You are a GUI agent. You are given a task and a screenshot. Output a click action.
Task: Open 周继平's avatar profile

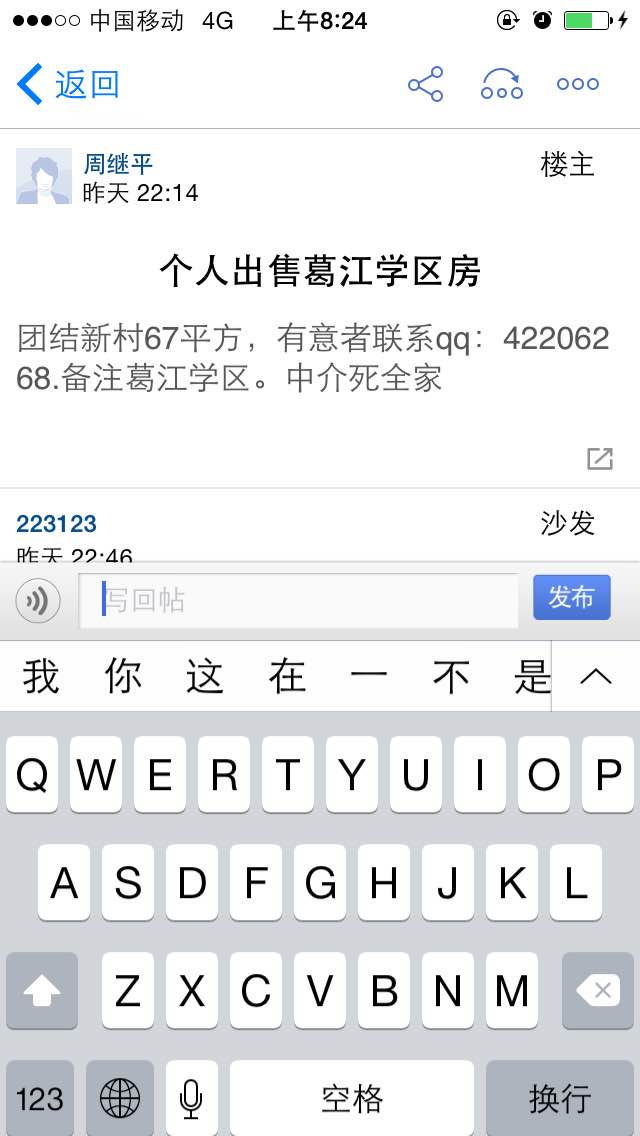coord(44,176)
